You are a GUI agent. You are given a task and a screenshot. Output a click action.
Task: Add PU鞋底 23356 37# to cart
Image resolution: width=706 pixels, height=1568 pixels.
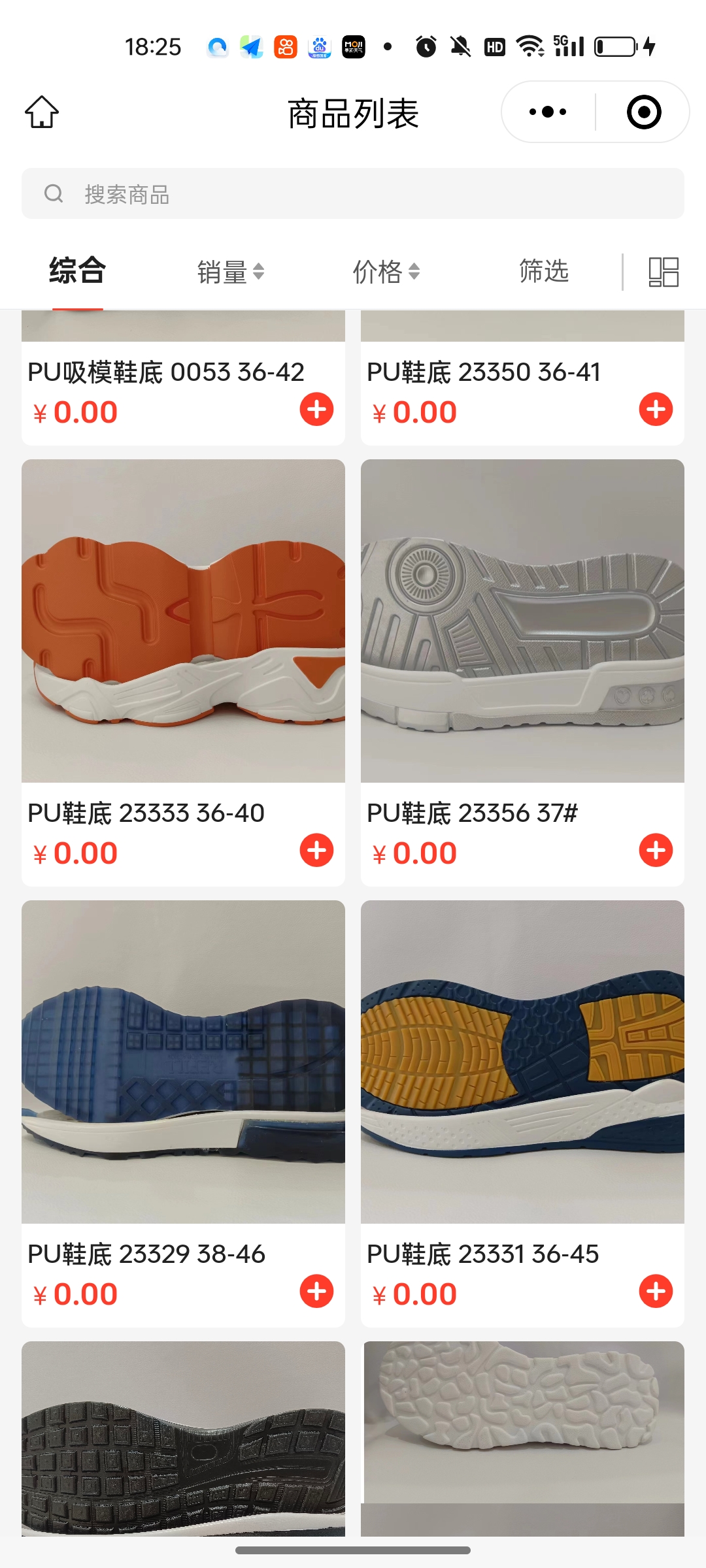click(x=656, y=851)
